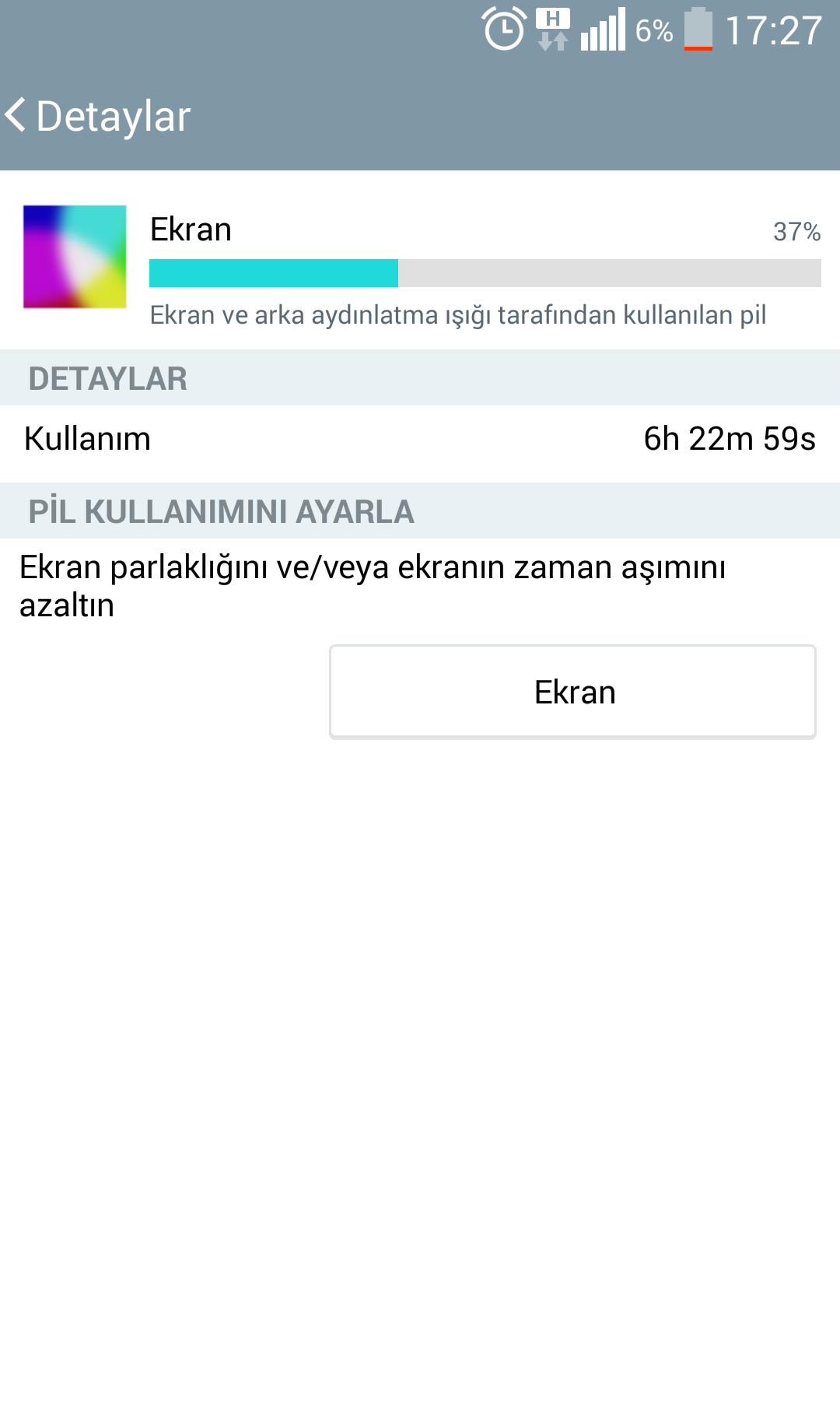Go back from Detaylar screen
Screen dimensions: 840x1403
(17, 115)
